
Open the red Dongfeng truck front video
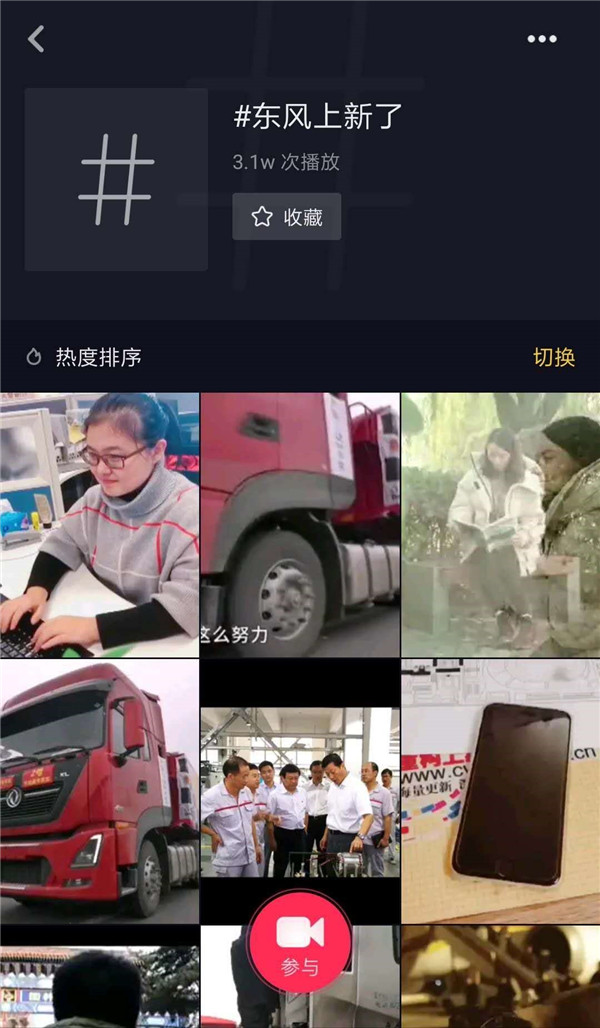tap(100, 790)
